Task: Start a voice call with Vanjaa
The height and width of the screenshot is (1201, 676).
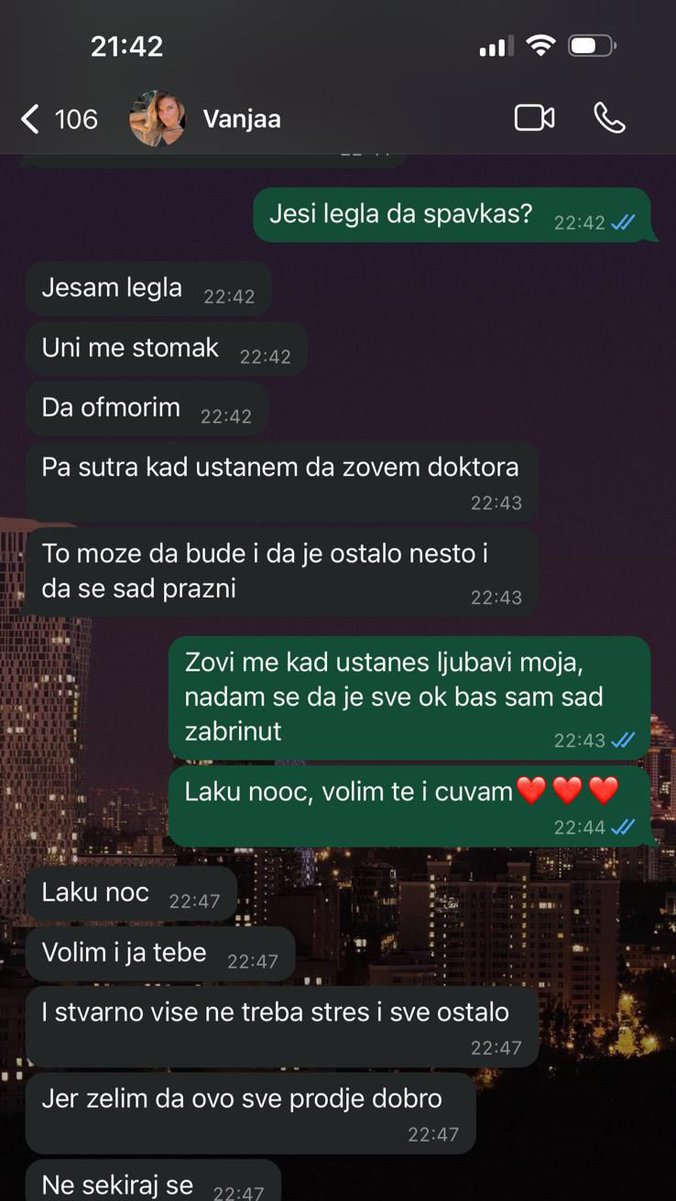Action: pyautogui.click(x=609, y=119)
